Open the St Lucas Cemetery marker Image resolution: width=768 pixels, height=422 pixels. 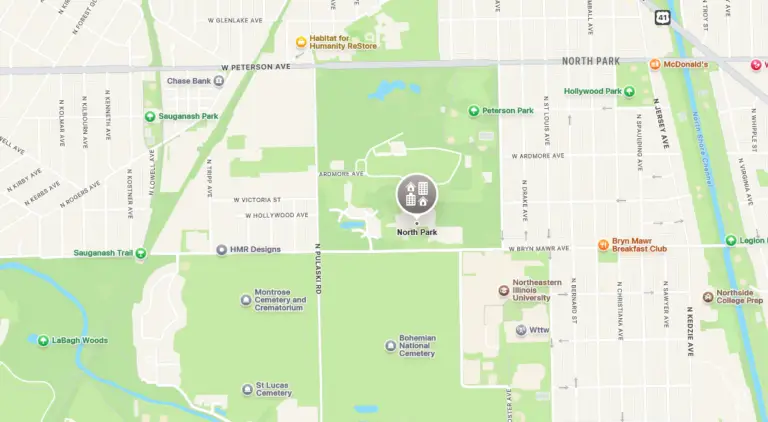246,389
